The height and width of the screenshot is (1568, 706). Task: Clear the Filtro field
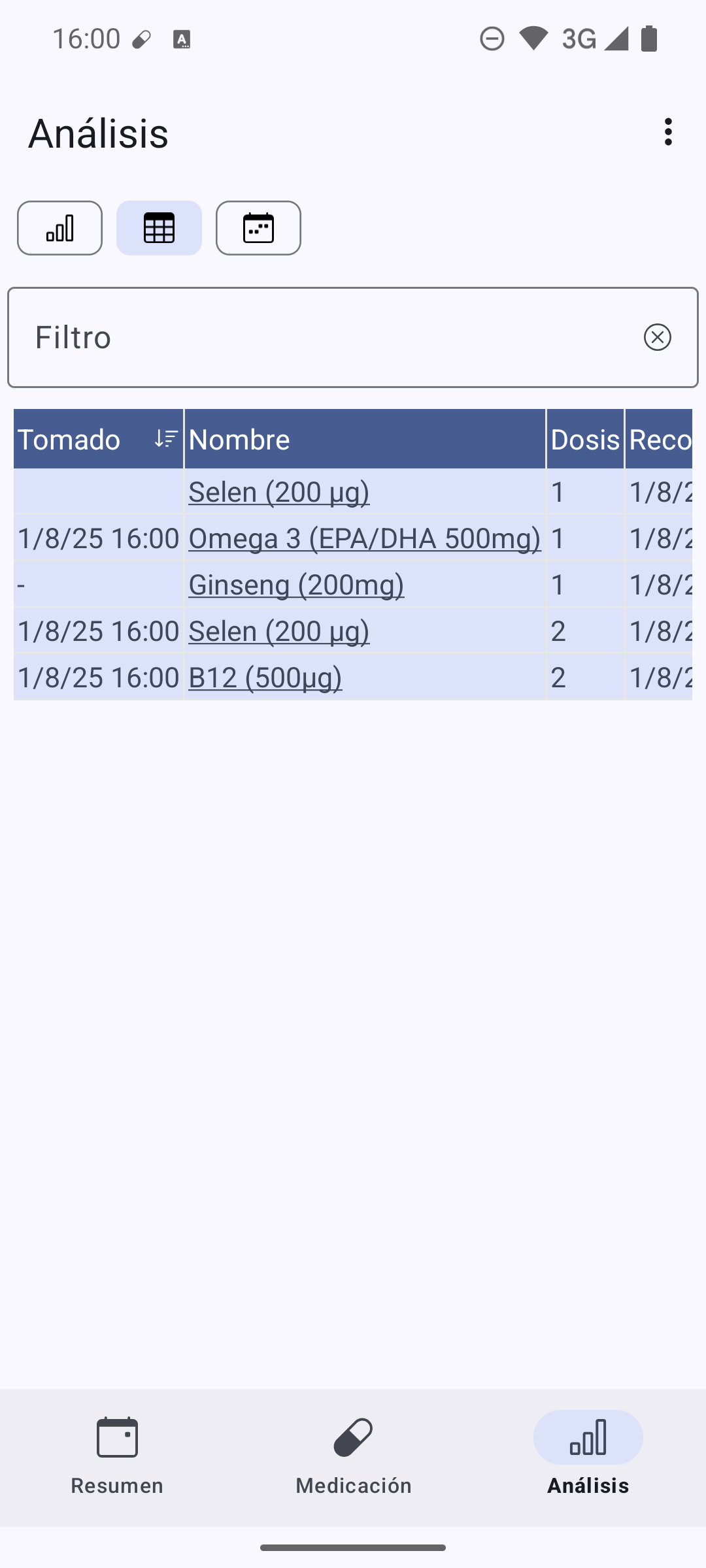tap(657, 337)
